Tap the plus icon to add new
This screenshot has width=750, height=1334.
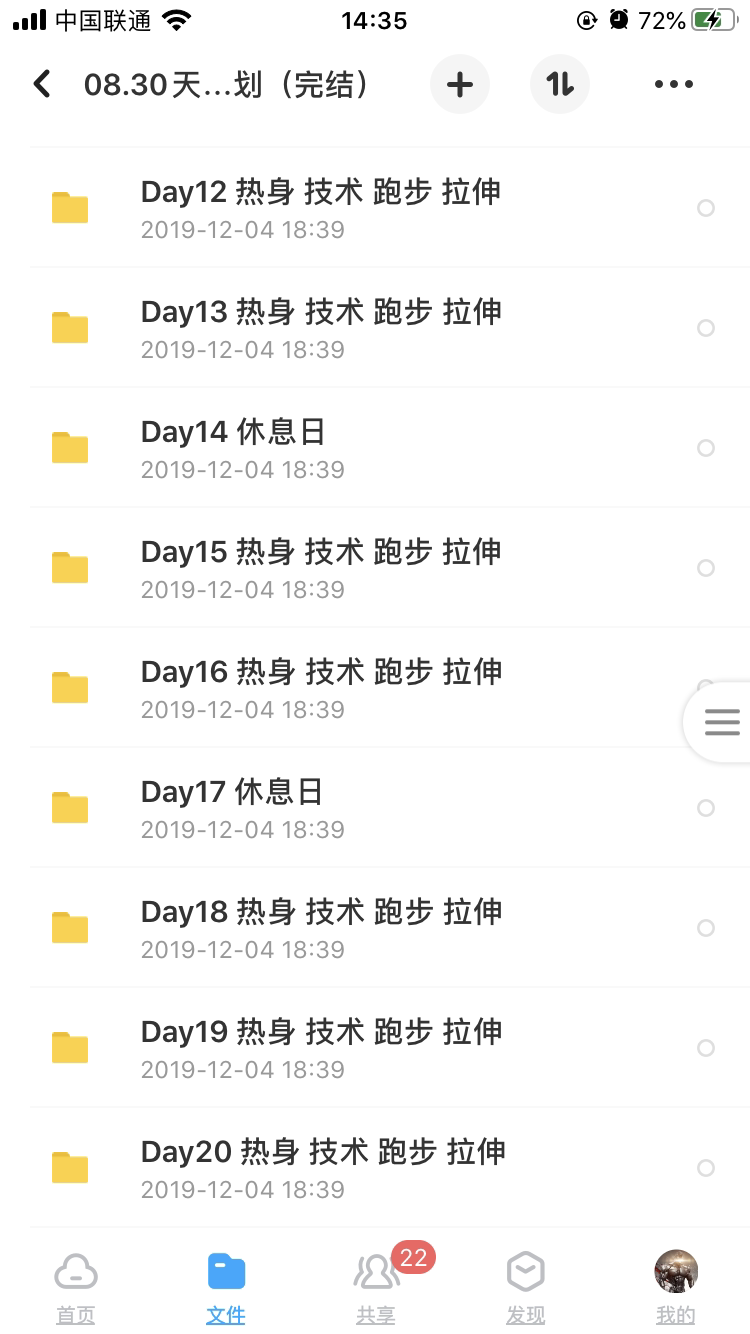coord(460,84)
